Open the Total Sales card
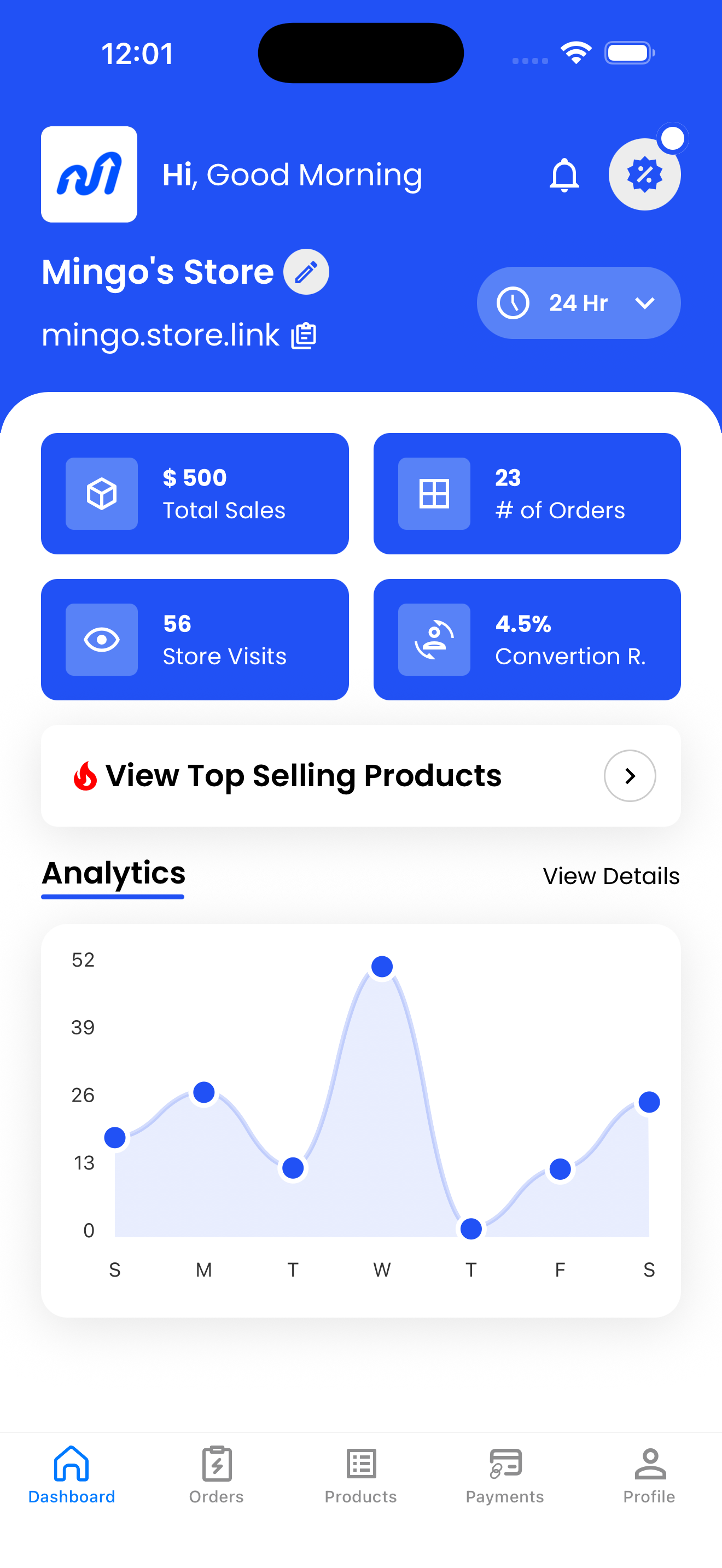This screenshot has height=1568, width=722. click(x=195, y=494)
